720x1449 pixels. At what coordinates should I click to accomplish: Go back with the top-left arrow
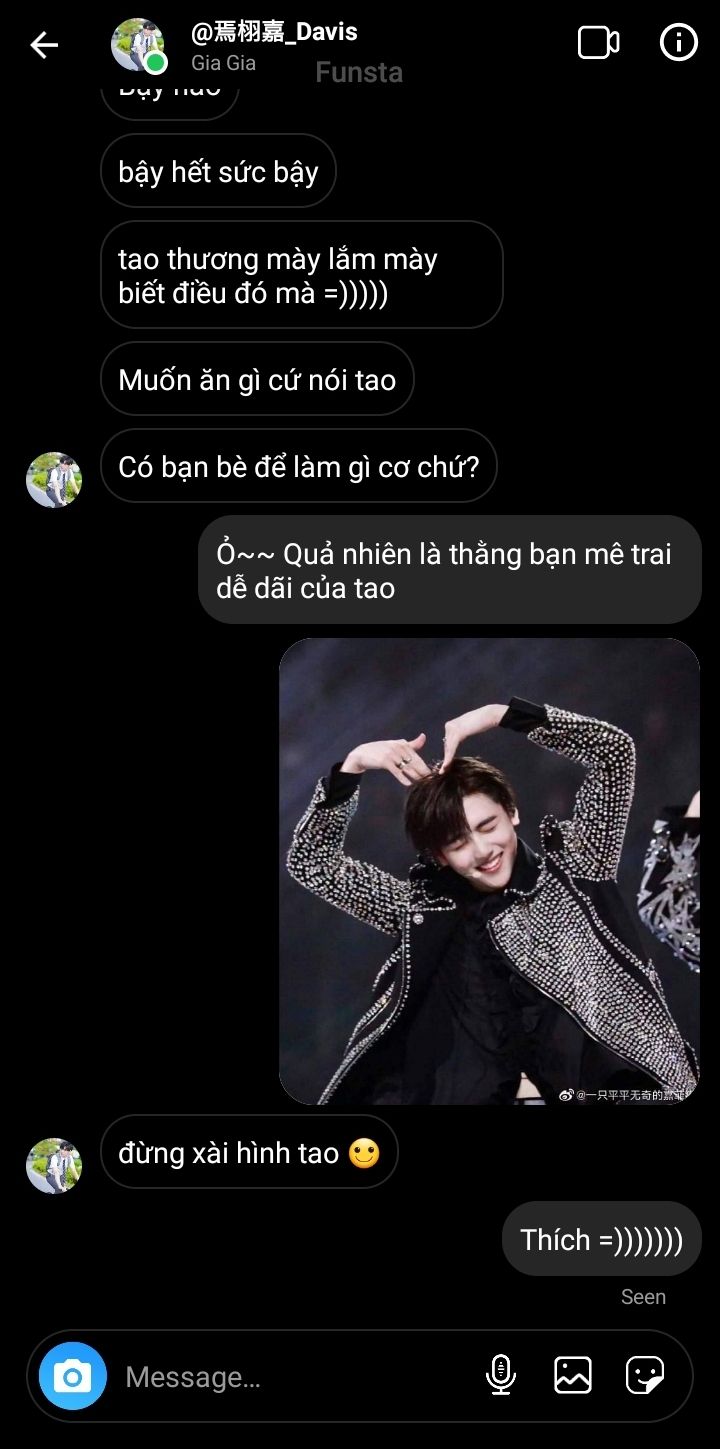[44, 45]
